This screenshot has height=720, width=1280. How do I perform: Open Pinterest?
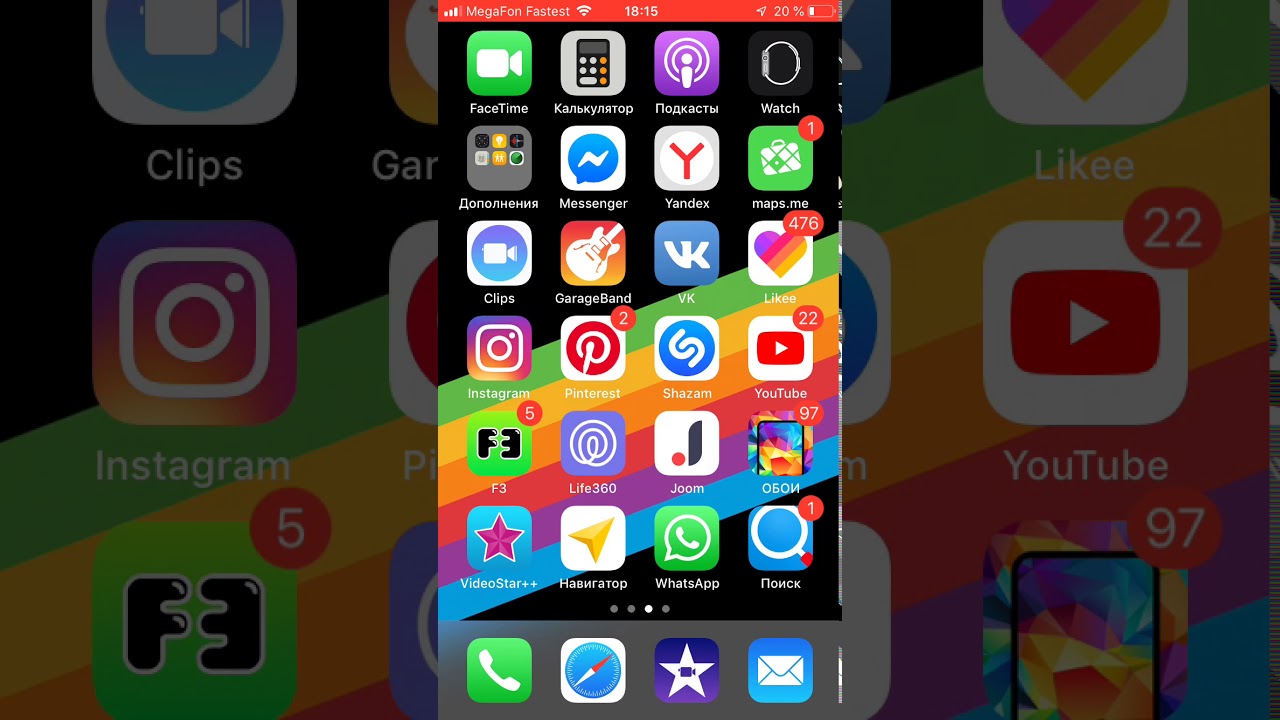(593, 348)
